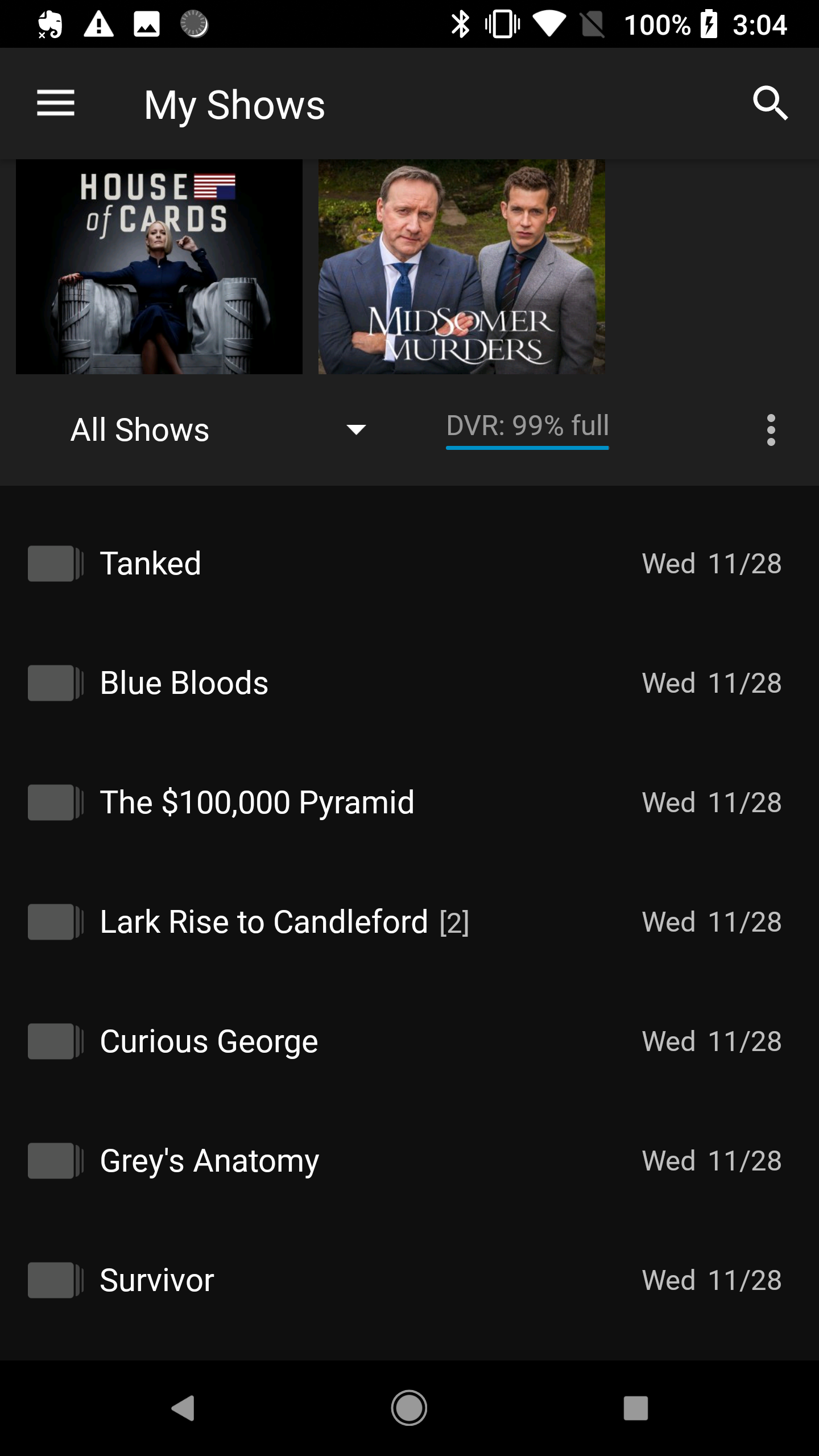Viewport: 819px width, 1456px height.
Task: Open the three-dot overflow menu
Action: coord(771,430)
